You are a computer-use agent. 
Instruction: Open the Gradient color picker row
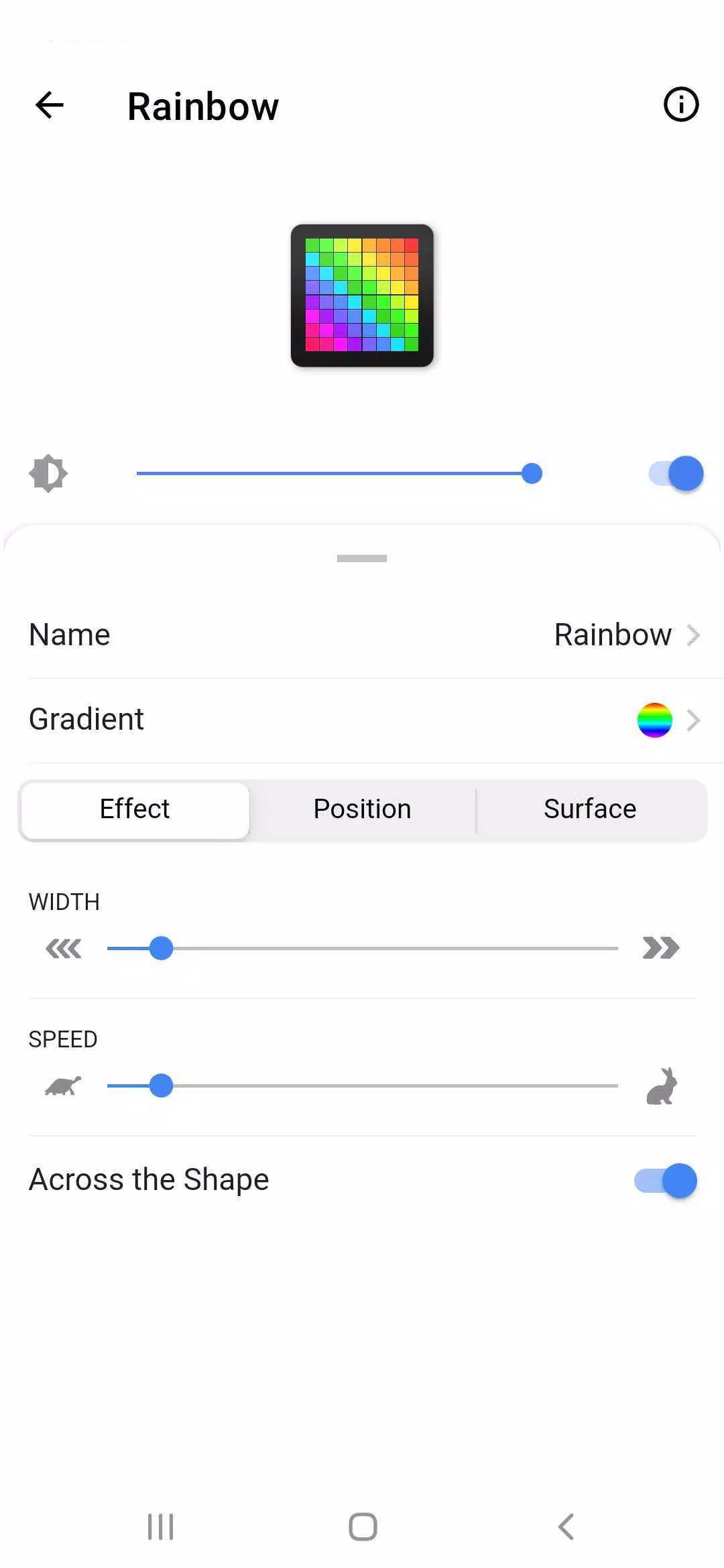(x=362, y=720)
